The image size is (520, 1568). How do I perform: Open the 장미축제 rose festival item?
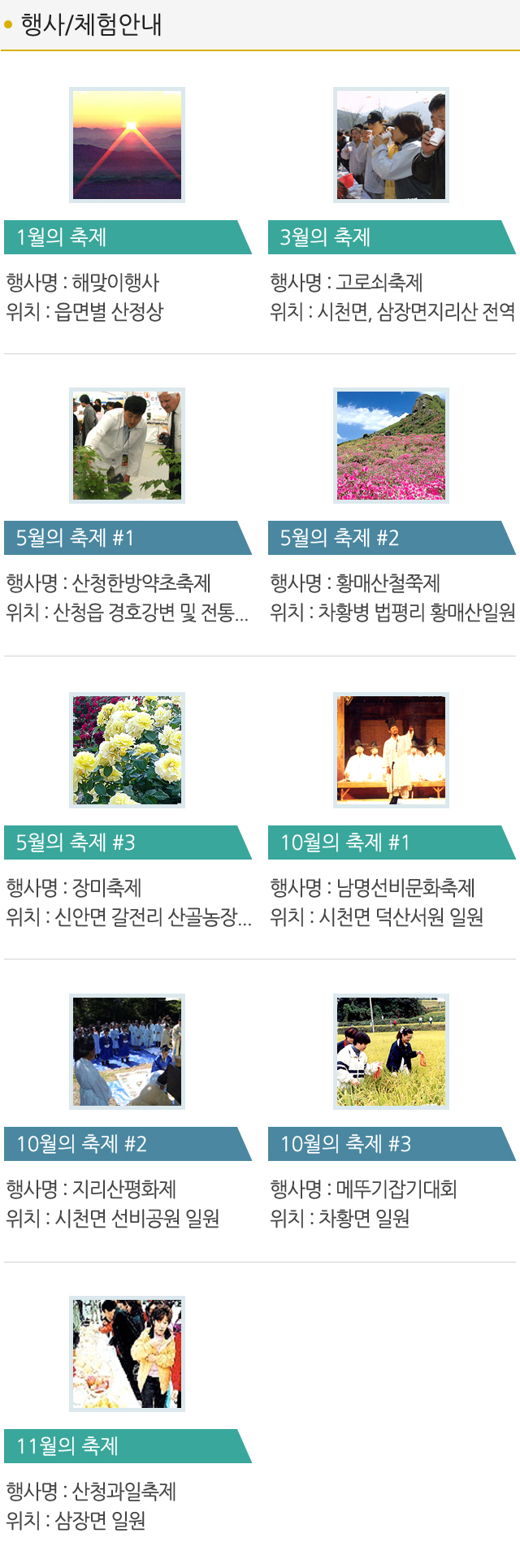[x=127, y=750]
